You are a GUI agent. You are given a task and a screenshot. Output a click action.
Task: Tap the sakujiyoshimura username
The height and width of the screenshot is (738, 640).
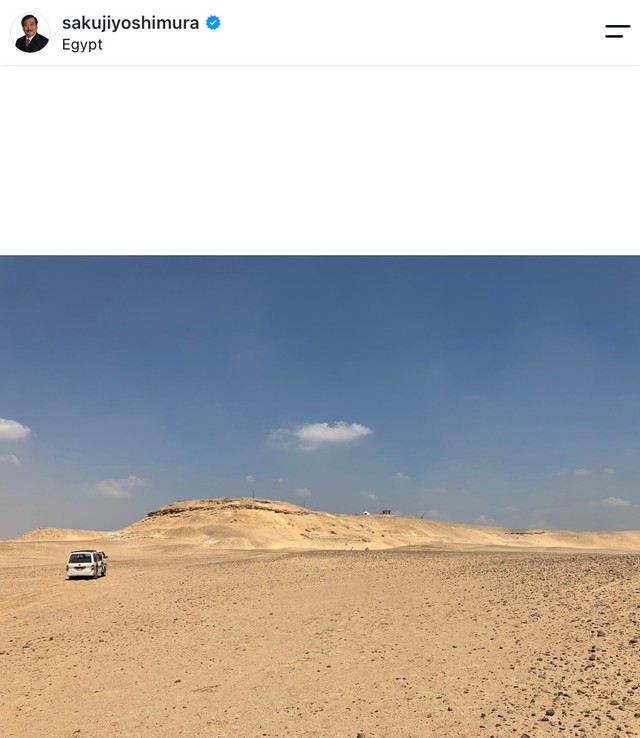coord(130,23)
